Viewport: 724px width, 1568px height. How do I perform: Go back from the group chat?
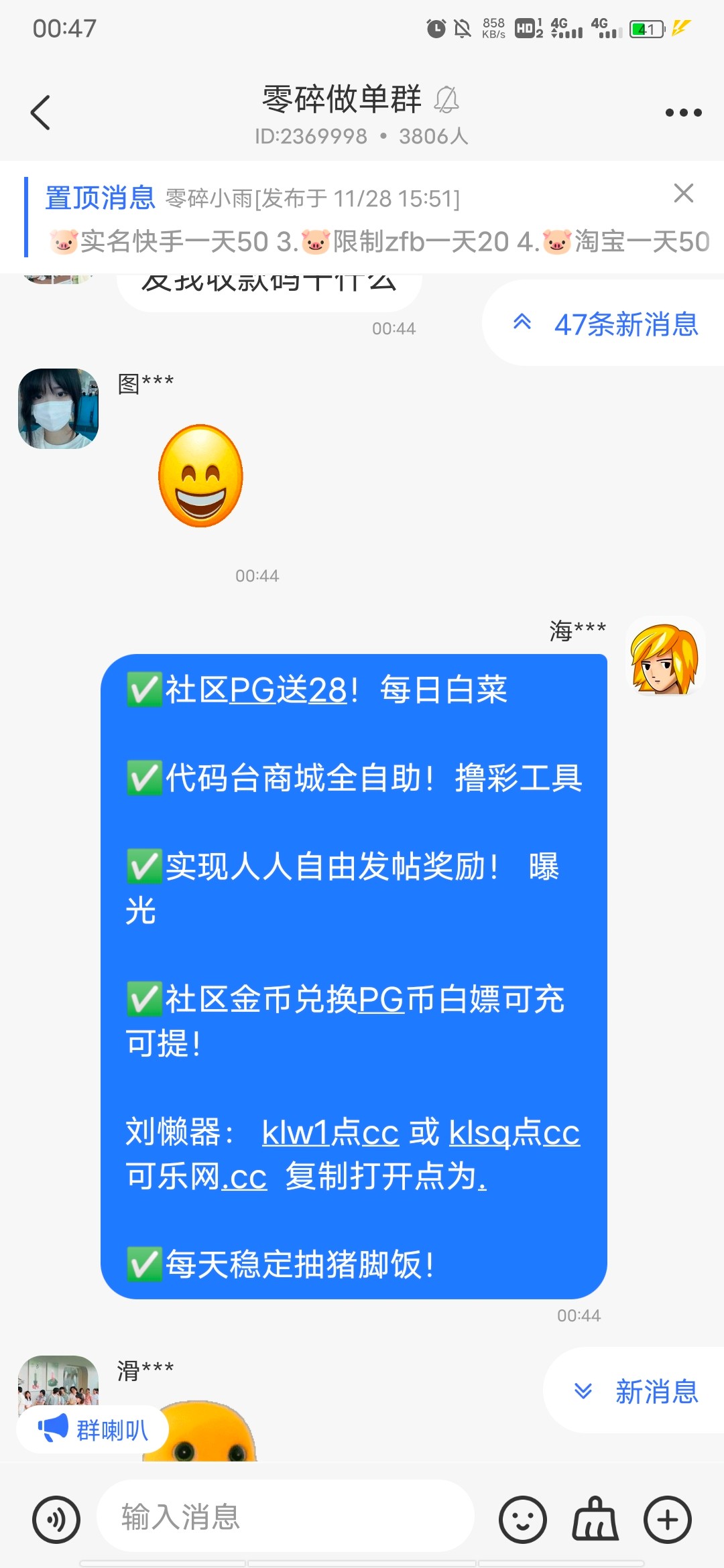tap(40, 113)
